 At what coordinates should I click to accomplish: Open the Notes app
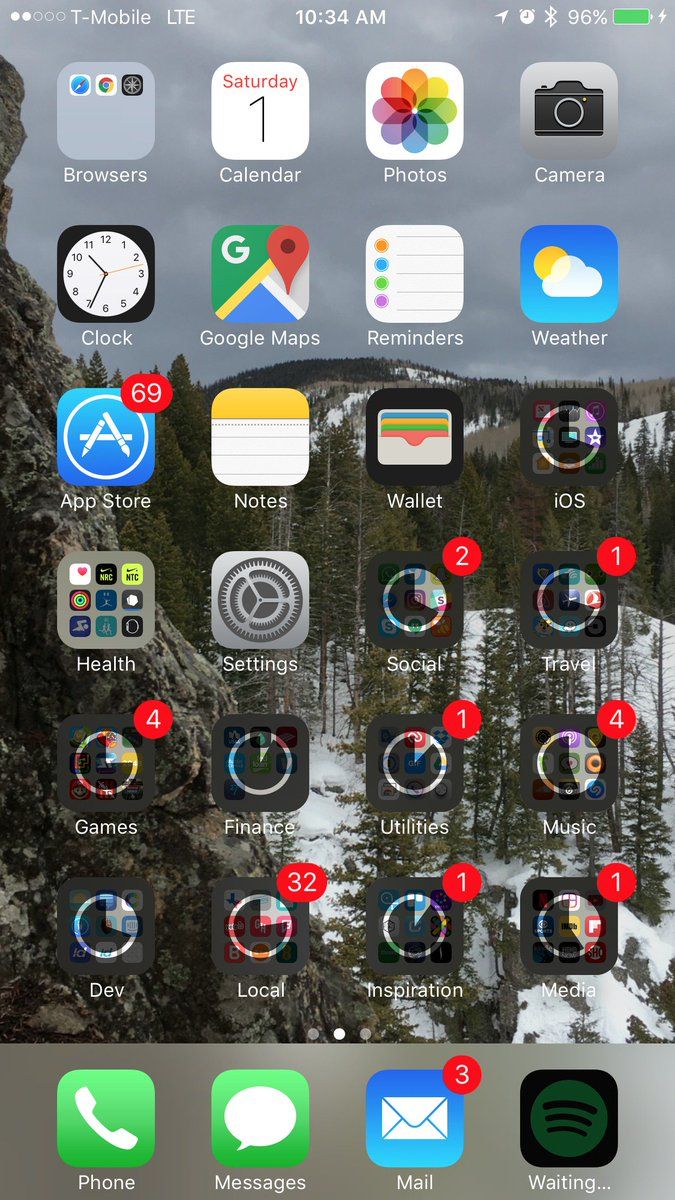(x=260, y=437)
